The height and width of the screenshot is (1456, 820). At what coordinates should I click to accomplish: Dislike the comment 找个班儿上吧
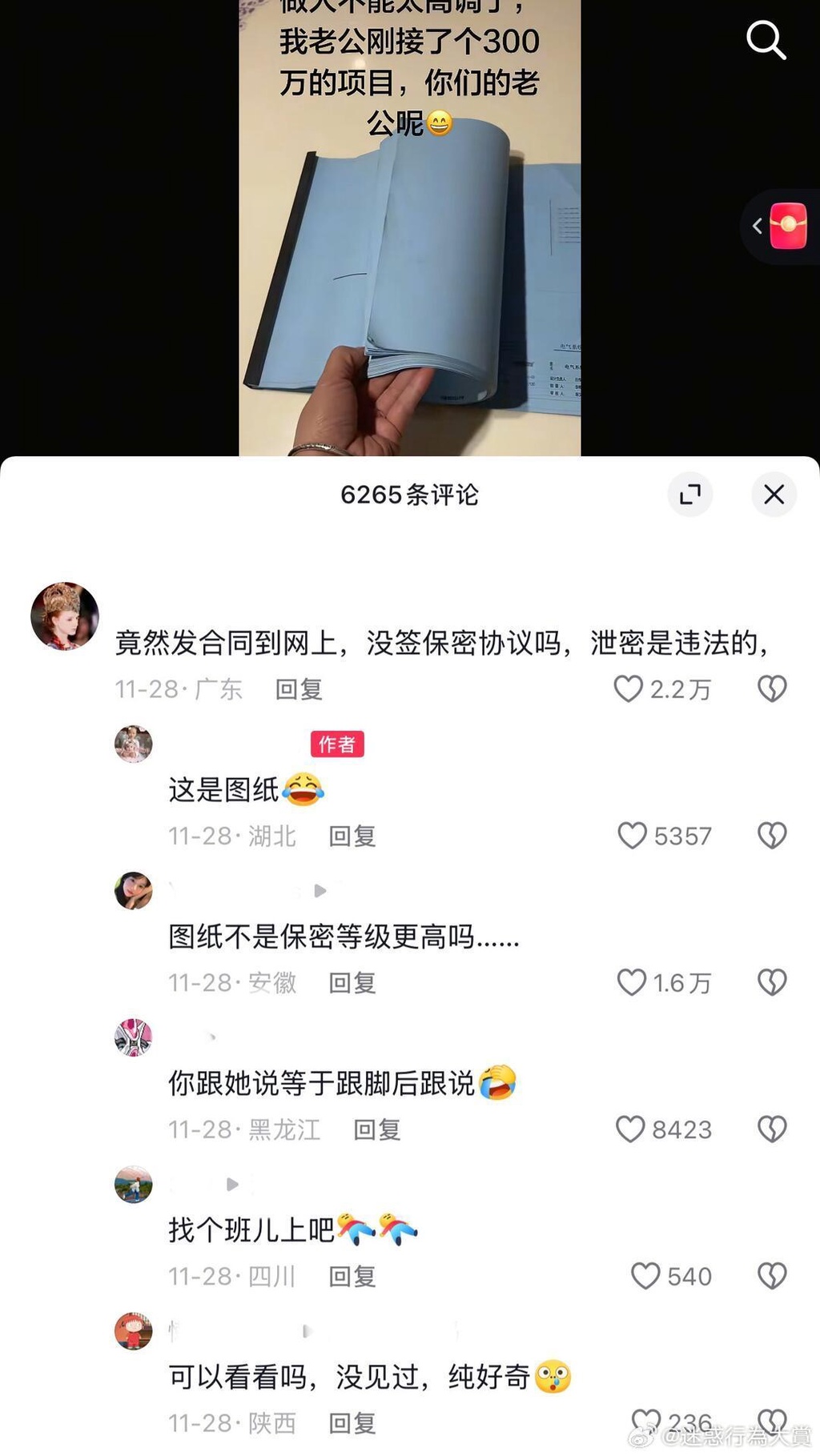coord(772,1276)
